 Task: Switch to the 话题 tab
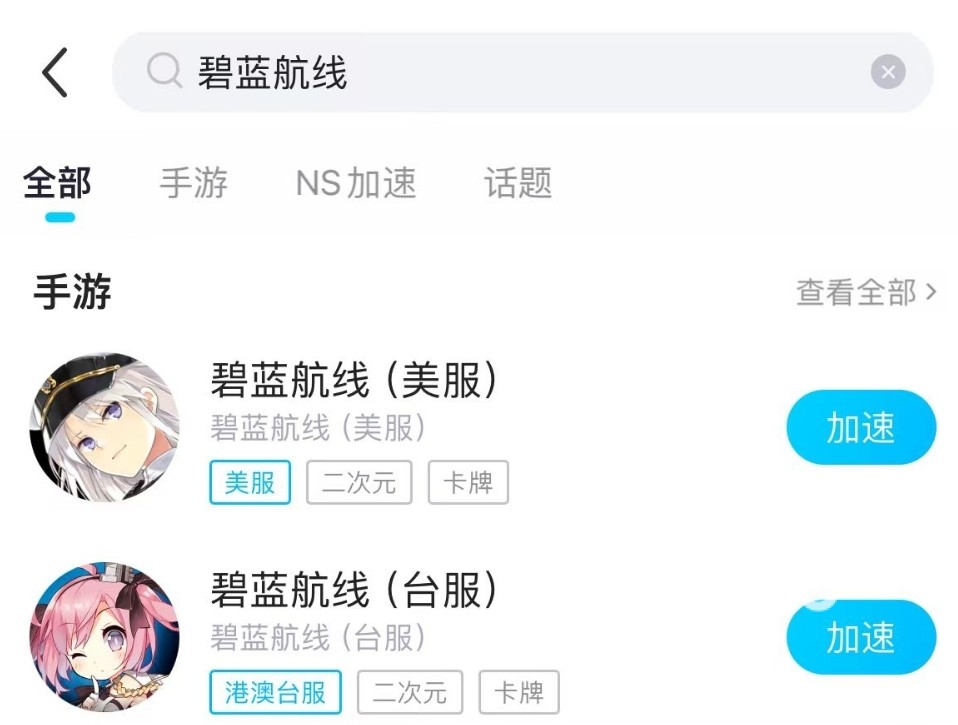[x=518, y=184]
